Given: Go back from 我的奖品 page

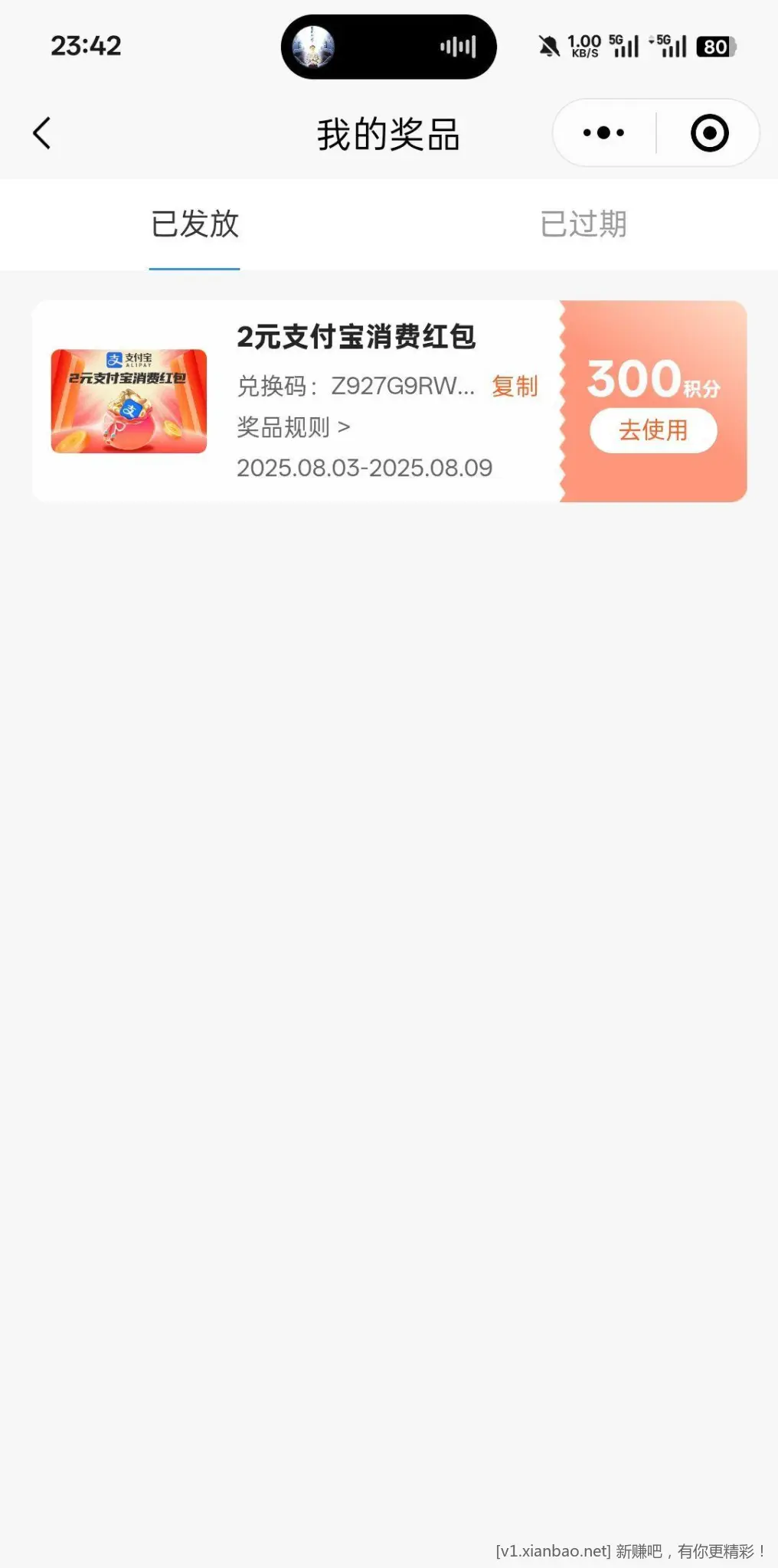Looking at the screenshot, I should click(42, 133).
